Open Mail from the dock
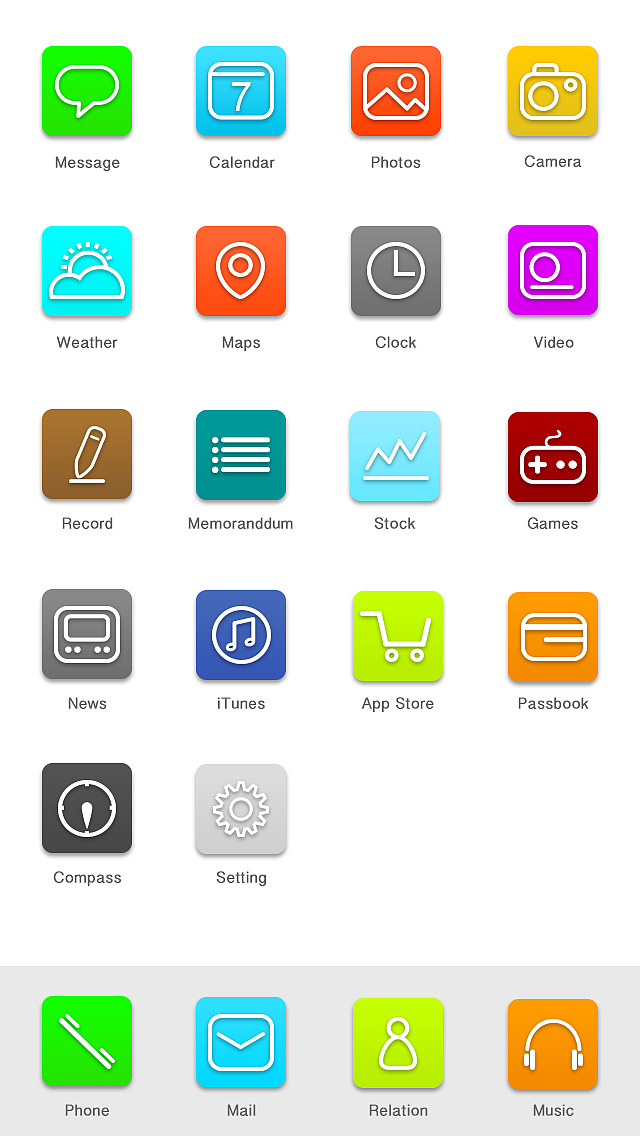 click(241, 1042)
